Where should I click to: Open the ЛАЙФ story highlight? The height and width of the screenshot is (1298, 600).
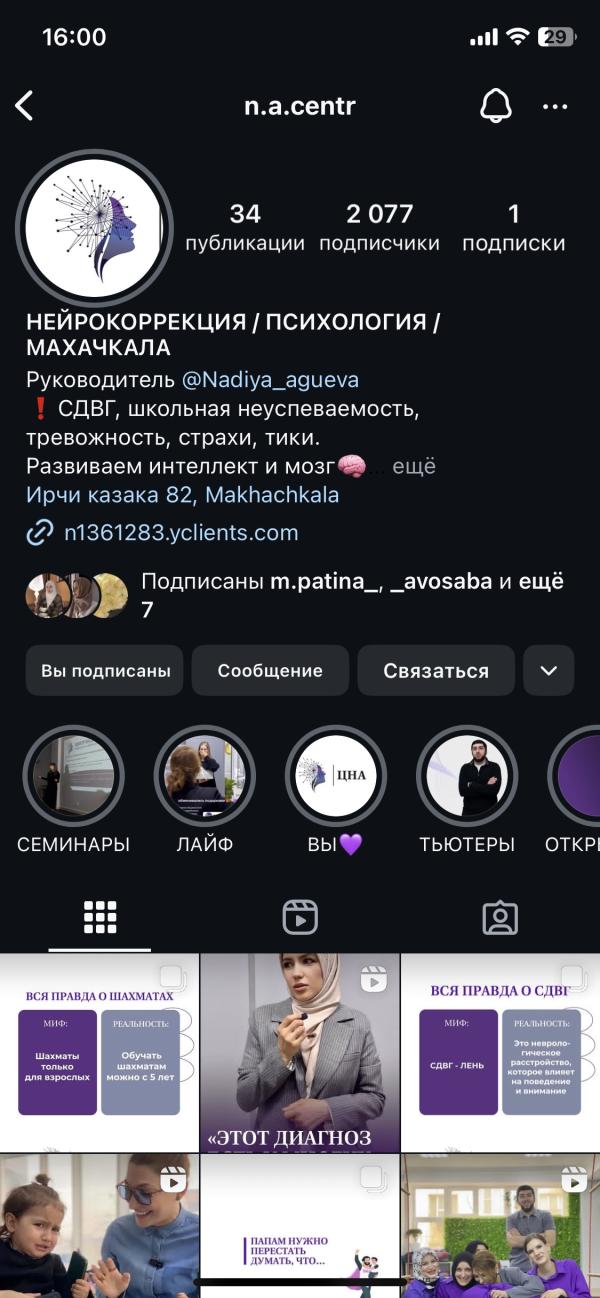click(204, 777)
